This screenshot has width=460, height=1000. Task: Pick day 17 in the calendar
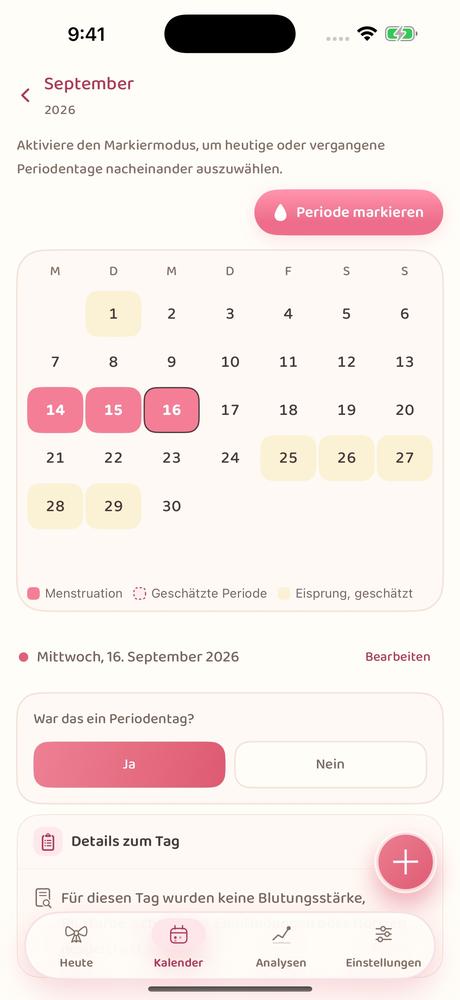point(230,410)
